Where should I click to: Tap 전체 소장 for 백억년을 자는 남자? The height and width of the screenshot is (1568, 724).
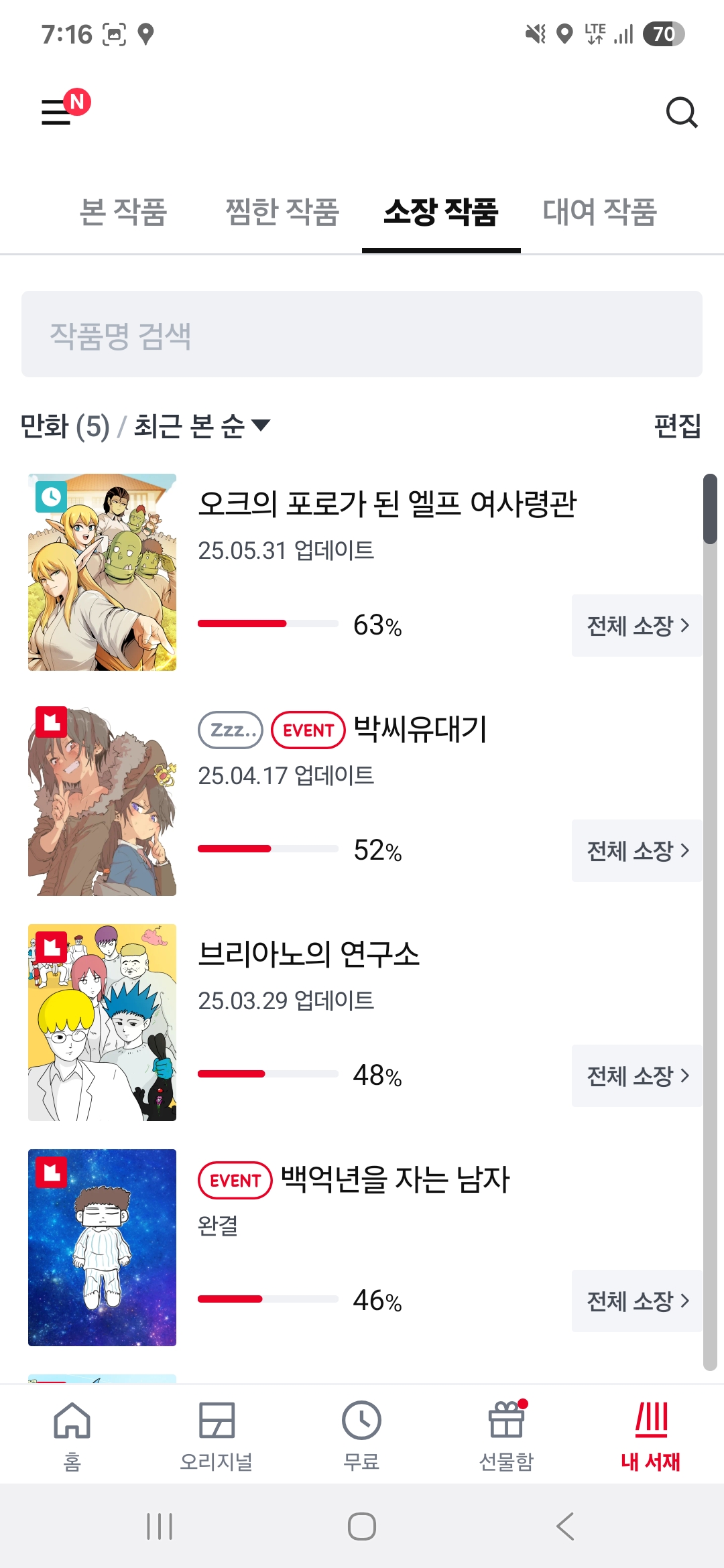(637, 1301)
